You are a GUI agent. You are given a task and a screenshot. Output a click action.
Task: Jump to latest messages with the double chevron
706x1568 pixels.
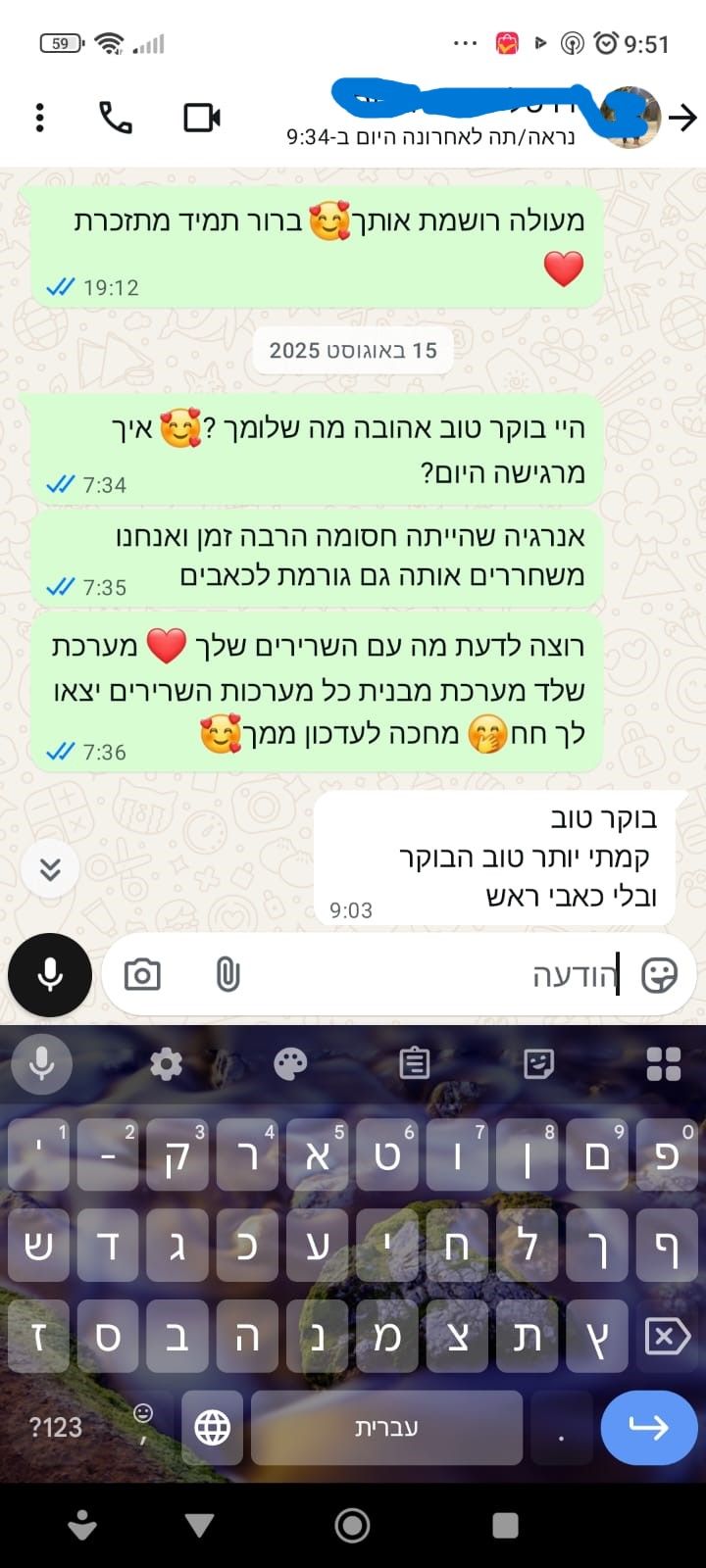(50, 869)
